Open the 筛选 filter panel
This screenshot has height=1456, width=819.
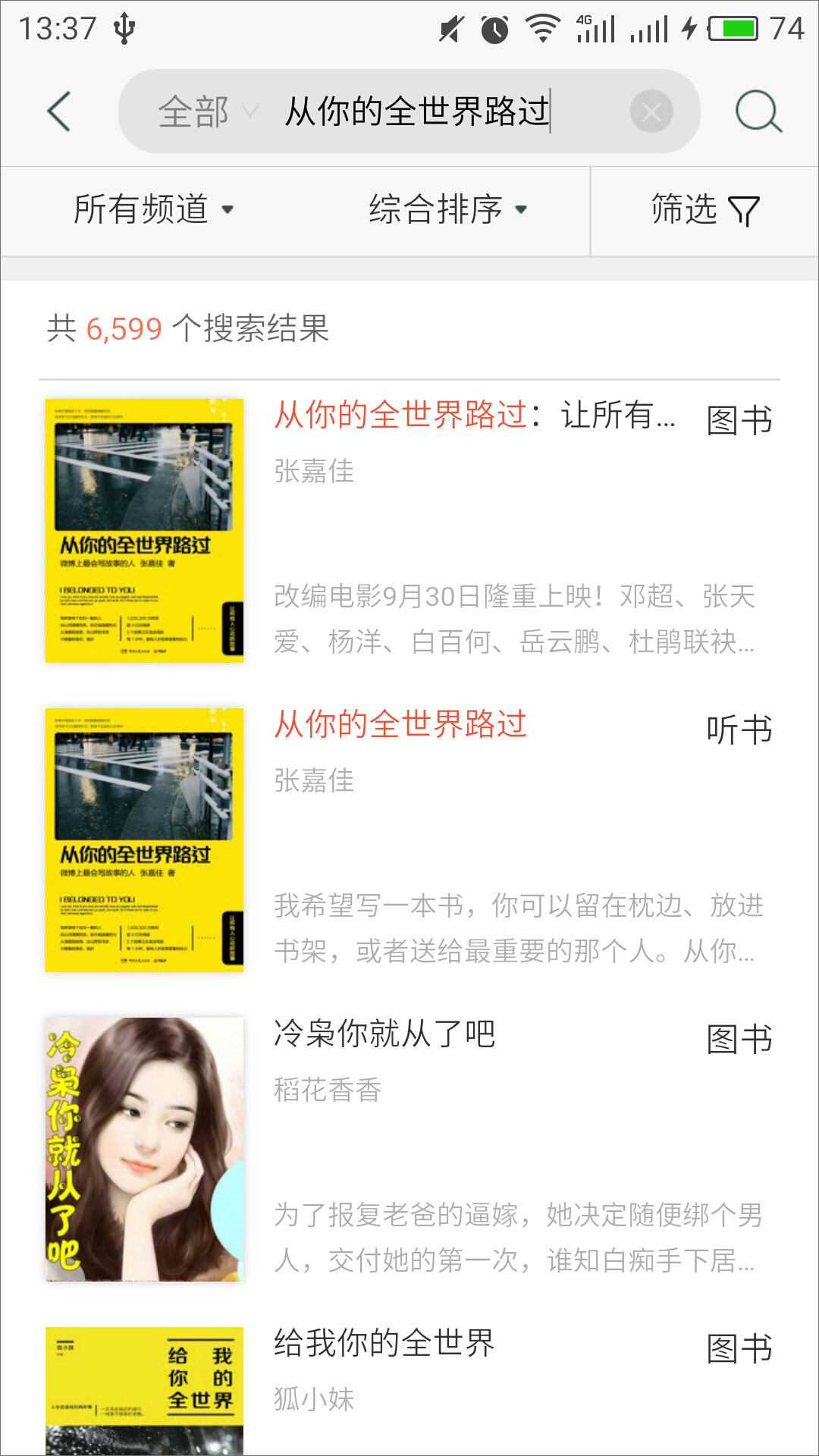(x=704, y=210)
